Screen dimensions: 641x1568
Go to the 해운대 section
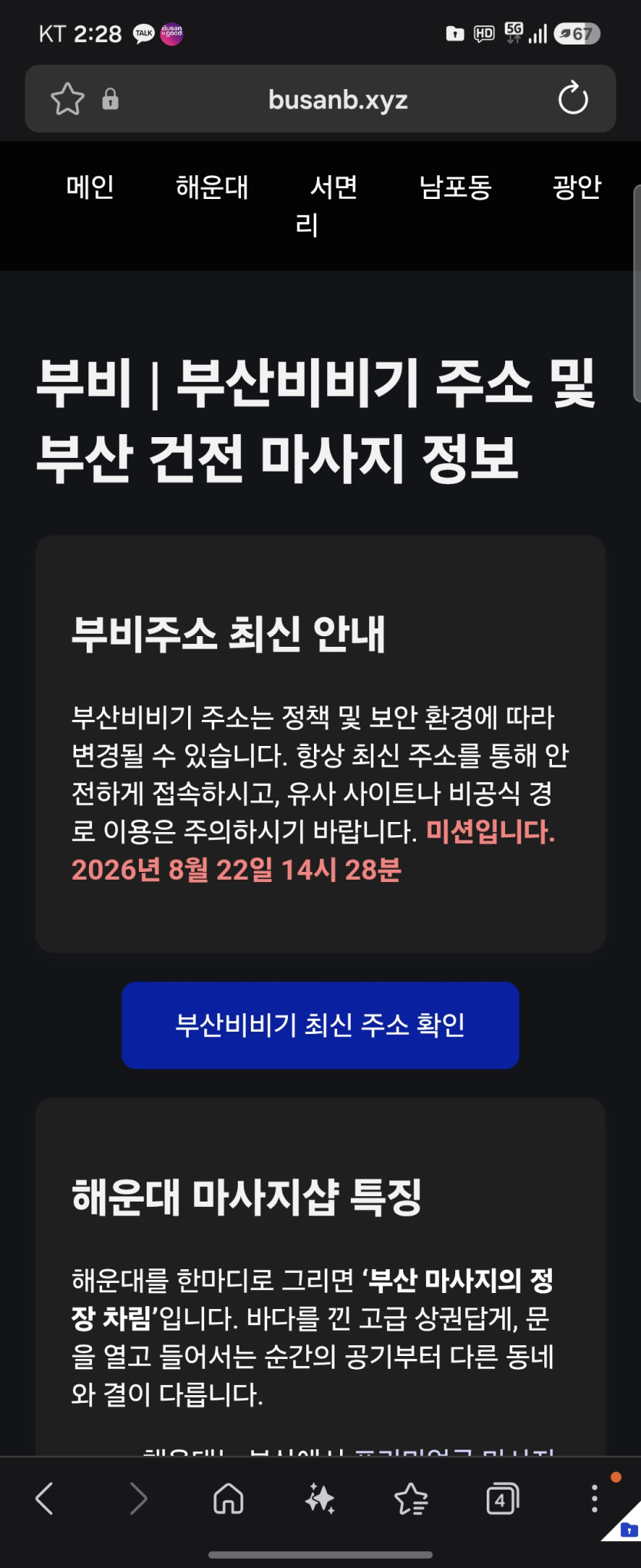click(212, 187)
